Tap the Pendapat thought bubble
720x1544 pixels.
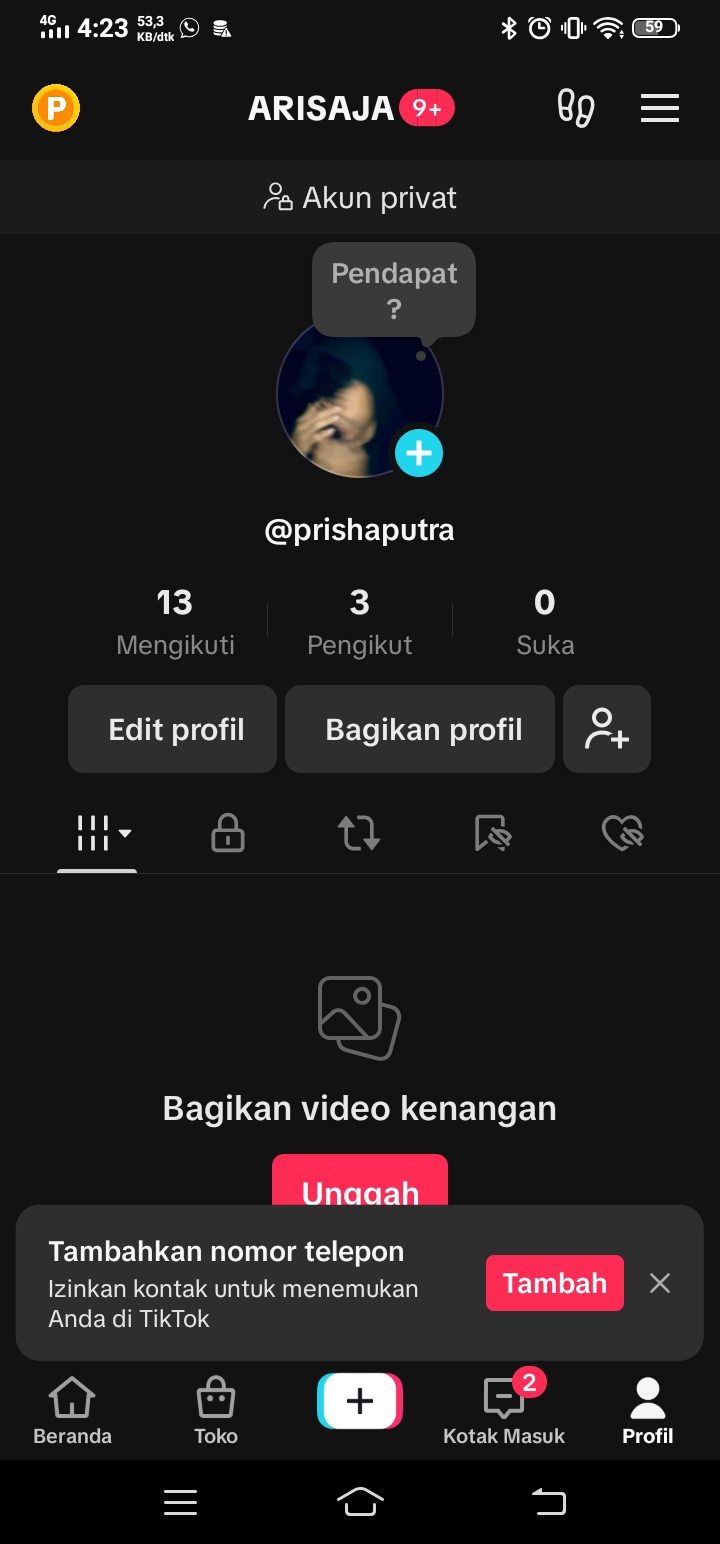click(394, 289)
